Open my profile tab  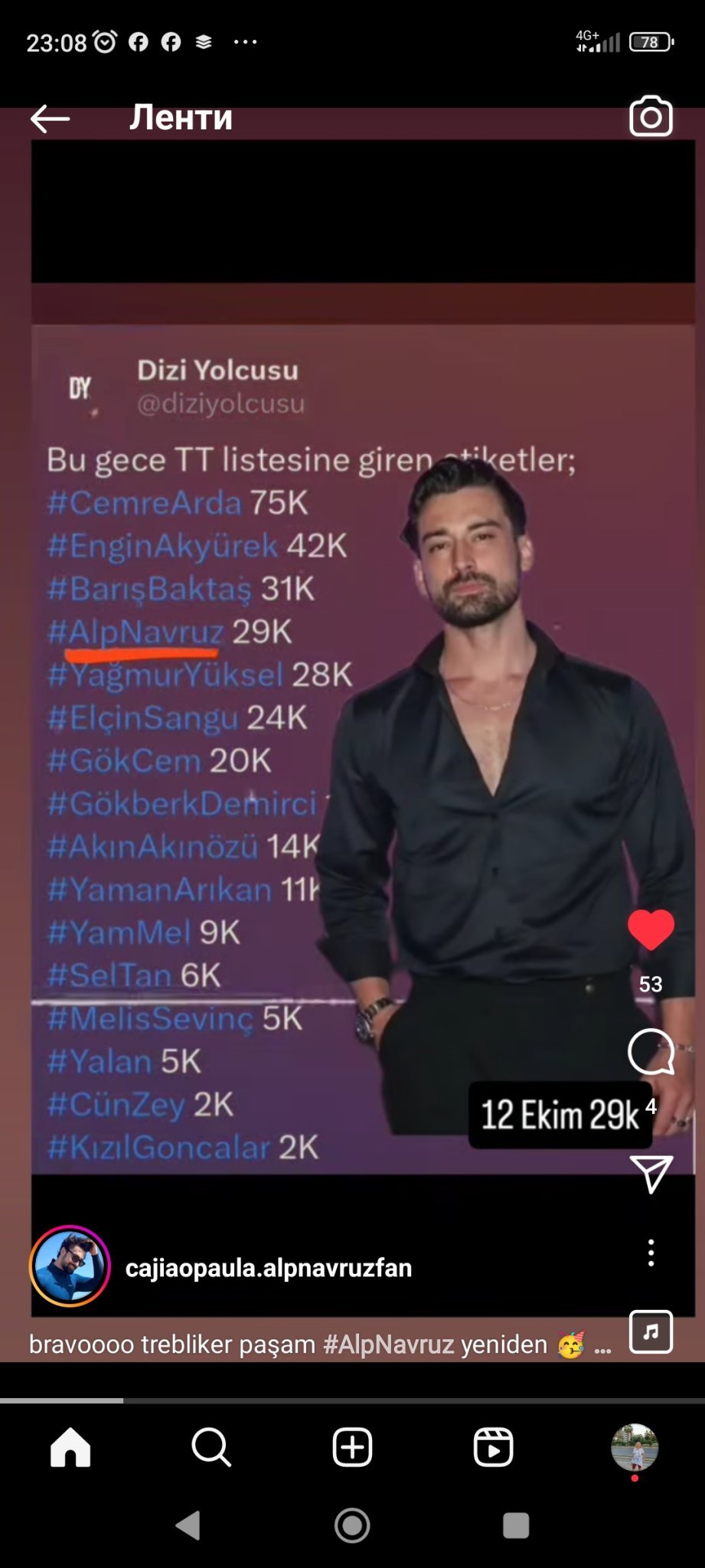click(634, 1447)
